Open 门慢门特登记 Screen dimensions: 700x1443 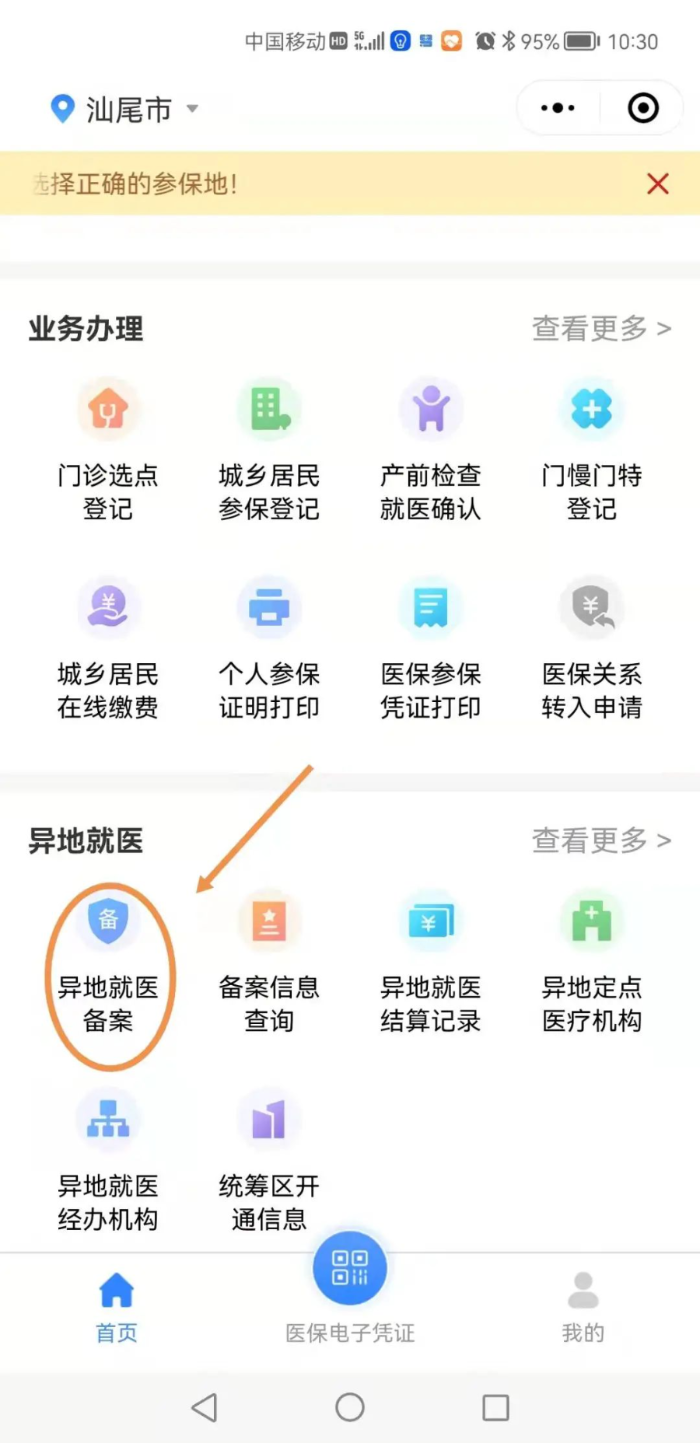point(591,449)
